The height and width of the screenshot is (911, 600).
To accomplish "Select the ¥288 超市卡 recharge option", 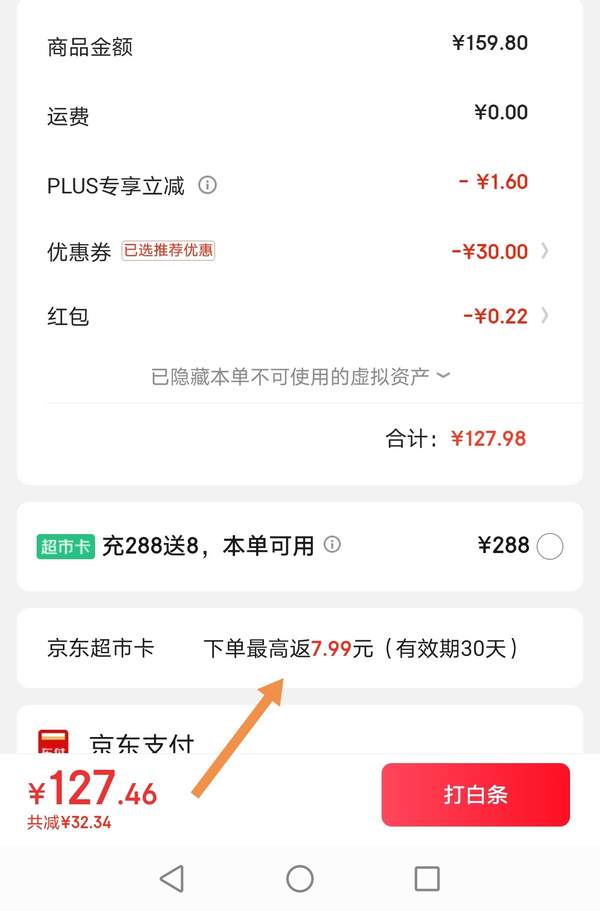I will point(549,546).
